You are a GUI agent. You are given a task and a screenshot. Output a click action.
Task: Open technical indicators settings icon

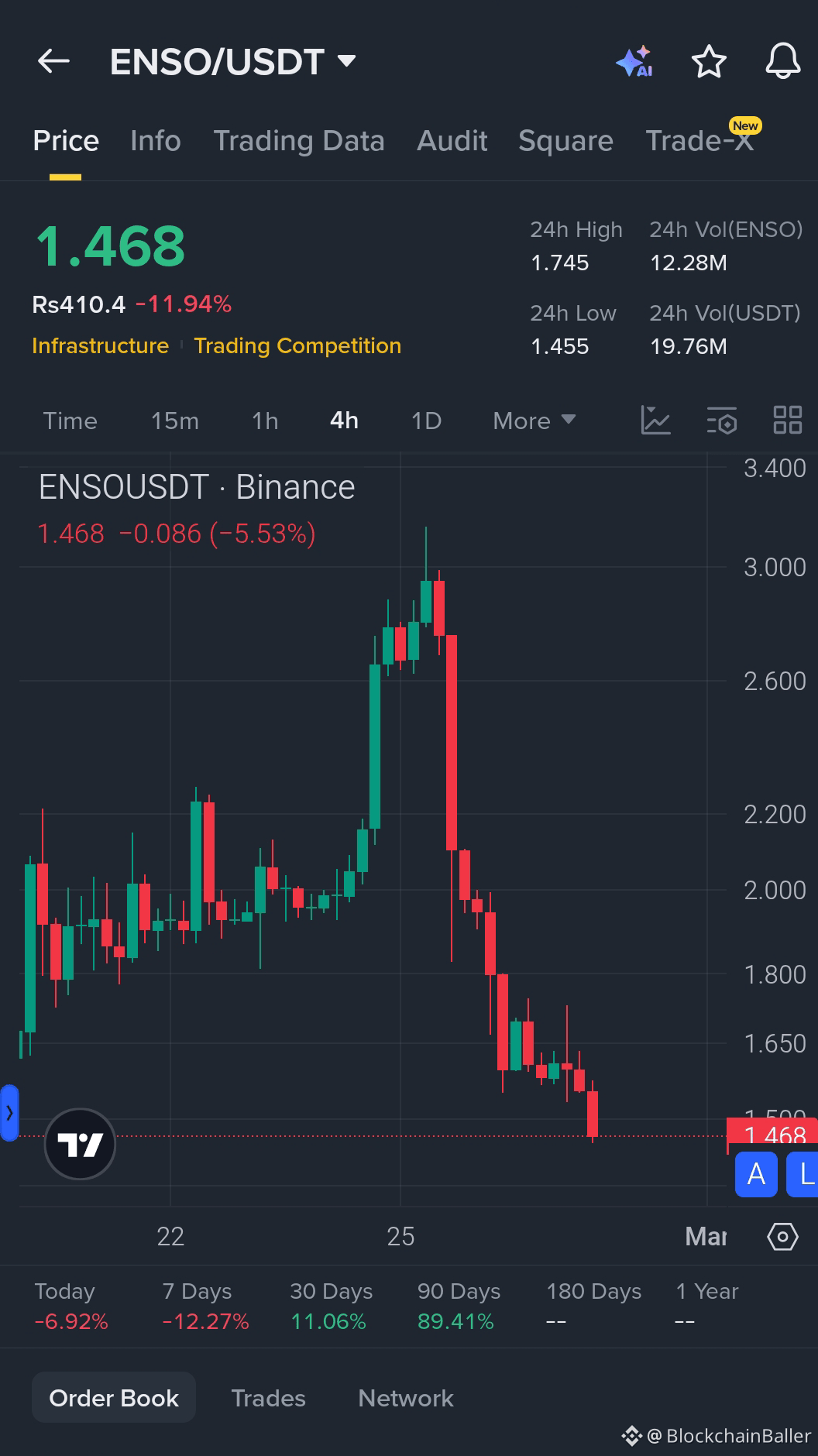click(721, 421)
